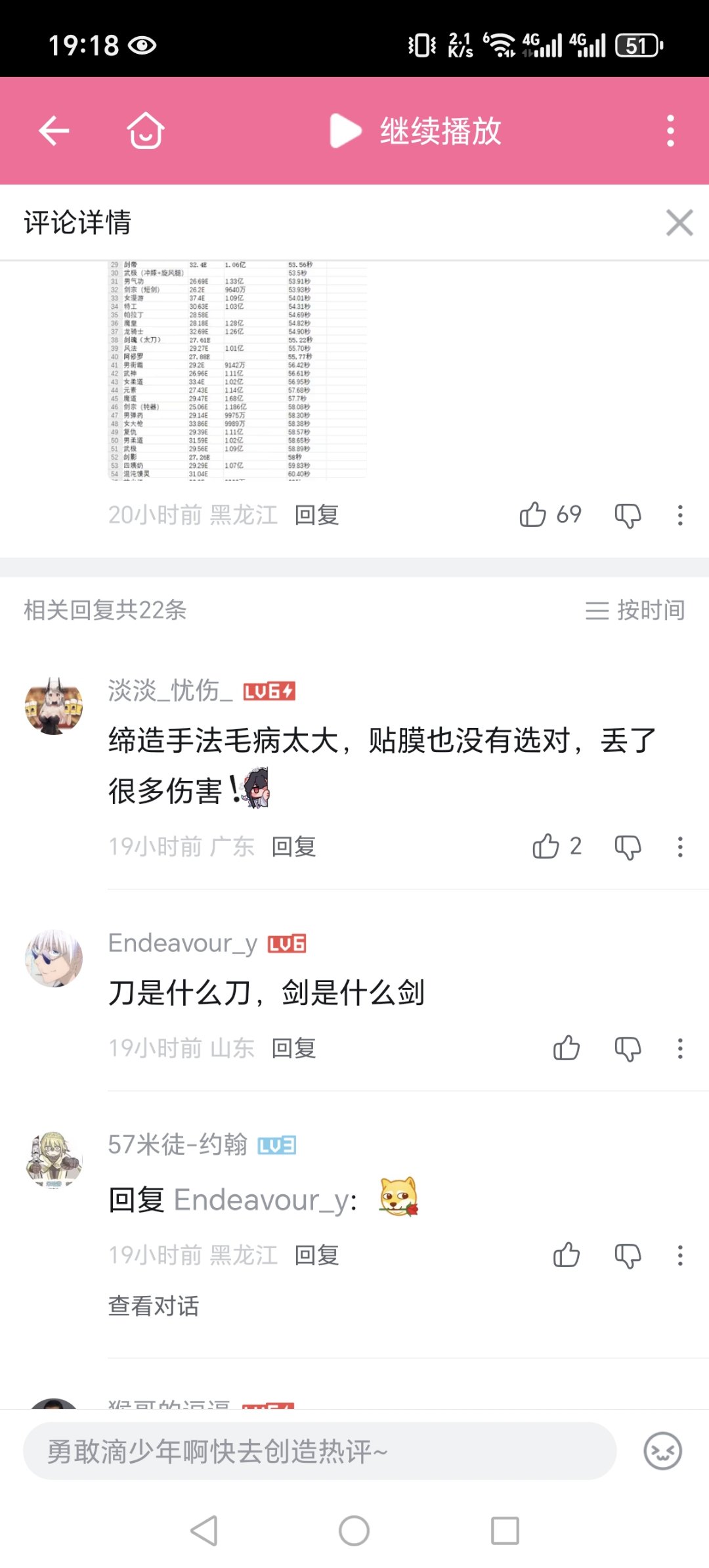Open more options on Endeavour_y's comment
Viewport: 709px width, 1568px height.
(680, 1048)
